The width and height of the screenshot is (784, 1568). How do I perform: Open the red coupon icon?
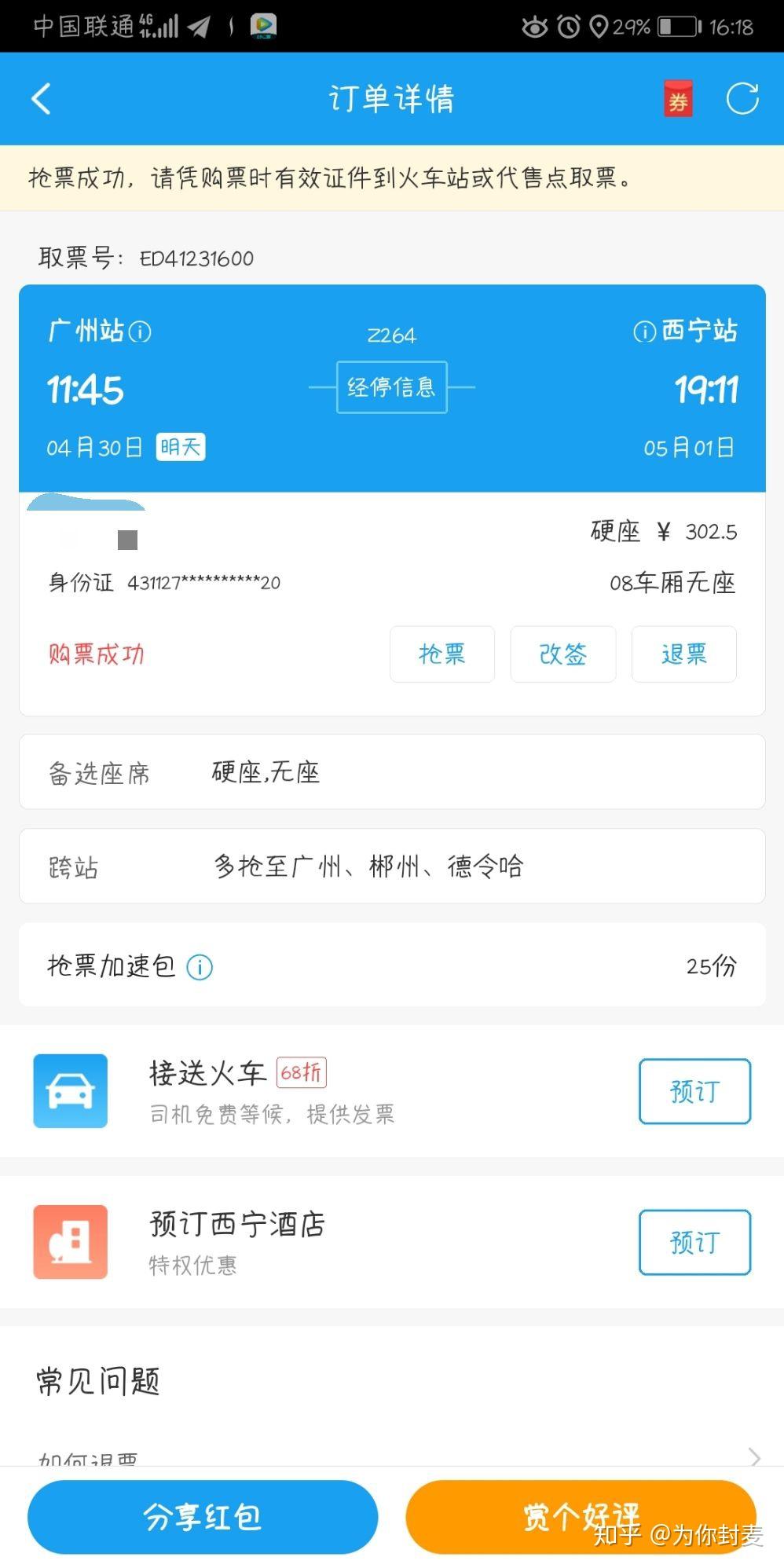tap(678, 99)
